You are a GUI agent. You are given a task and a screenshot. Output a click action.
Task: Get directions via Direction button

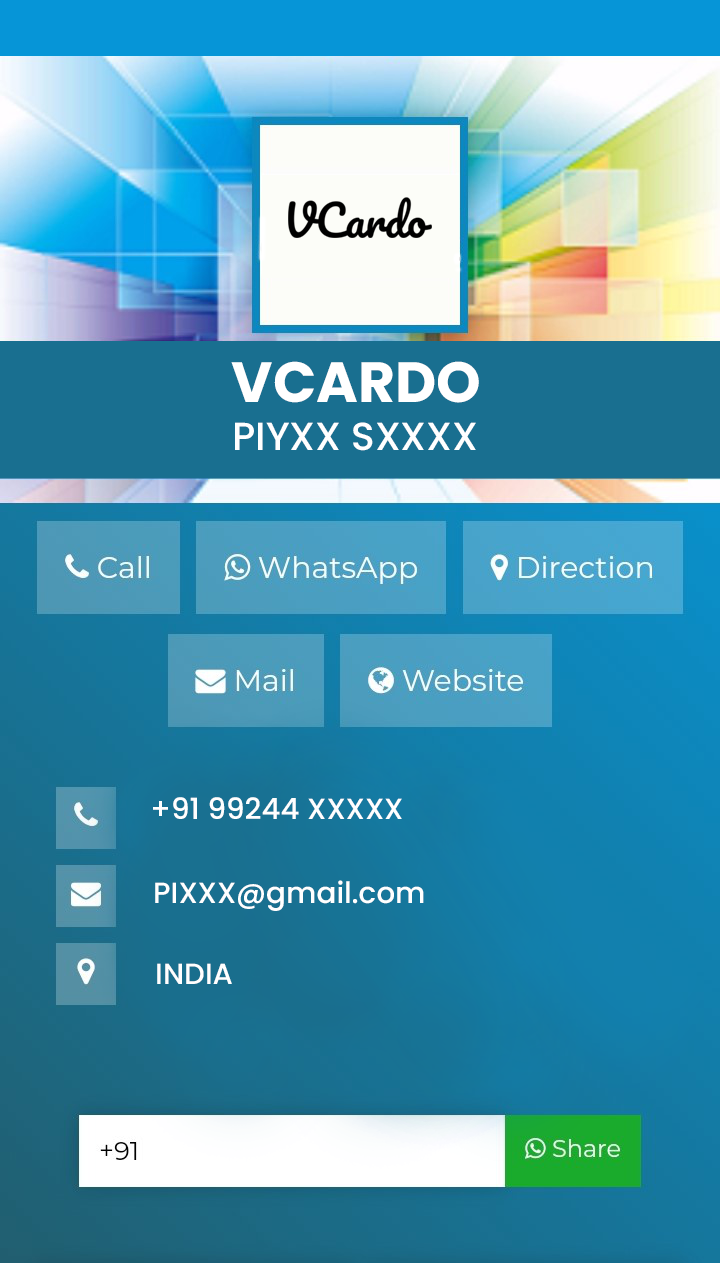(572, 567)
